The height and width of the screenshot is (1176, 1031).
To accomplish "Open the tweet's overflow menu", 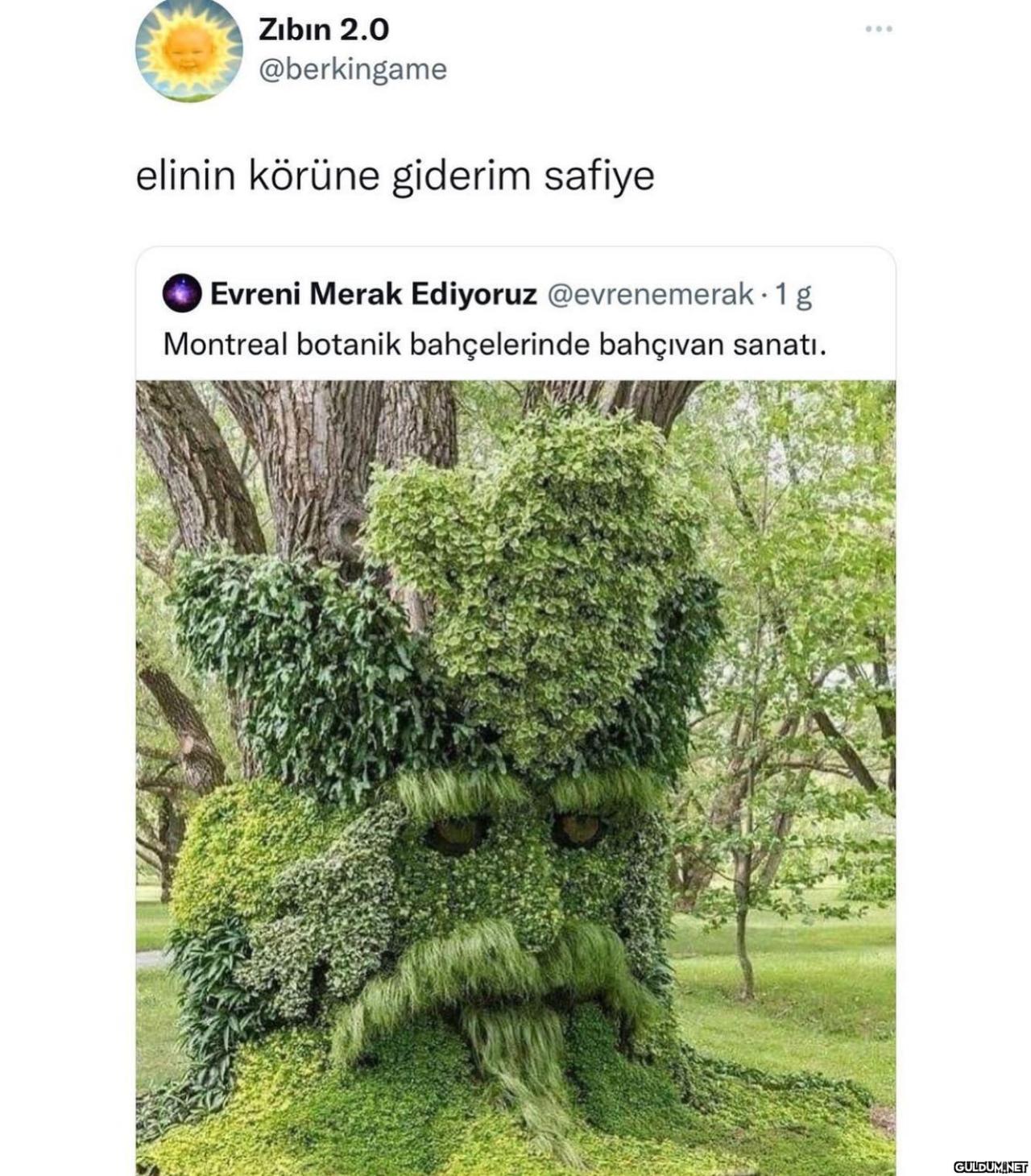I will click(x=878, y=29).
